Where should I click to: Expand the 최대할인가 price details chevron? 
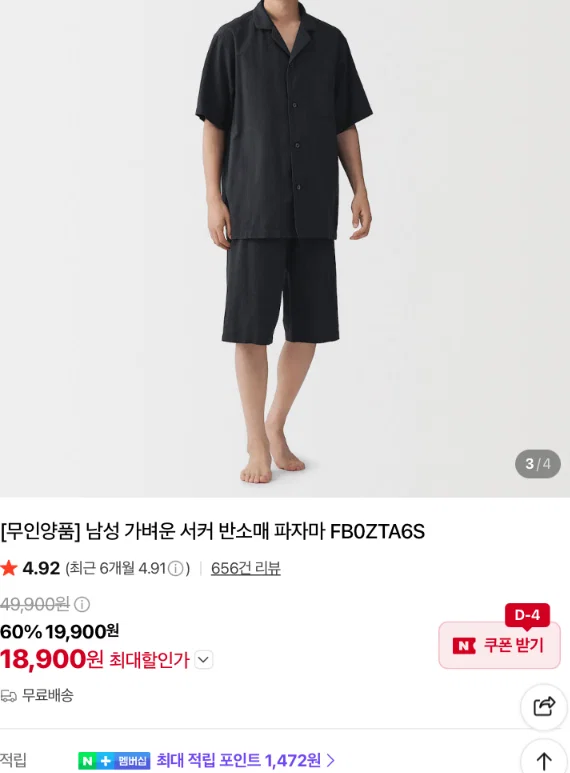pyautogui.click(x=204, y=660)
